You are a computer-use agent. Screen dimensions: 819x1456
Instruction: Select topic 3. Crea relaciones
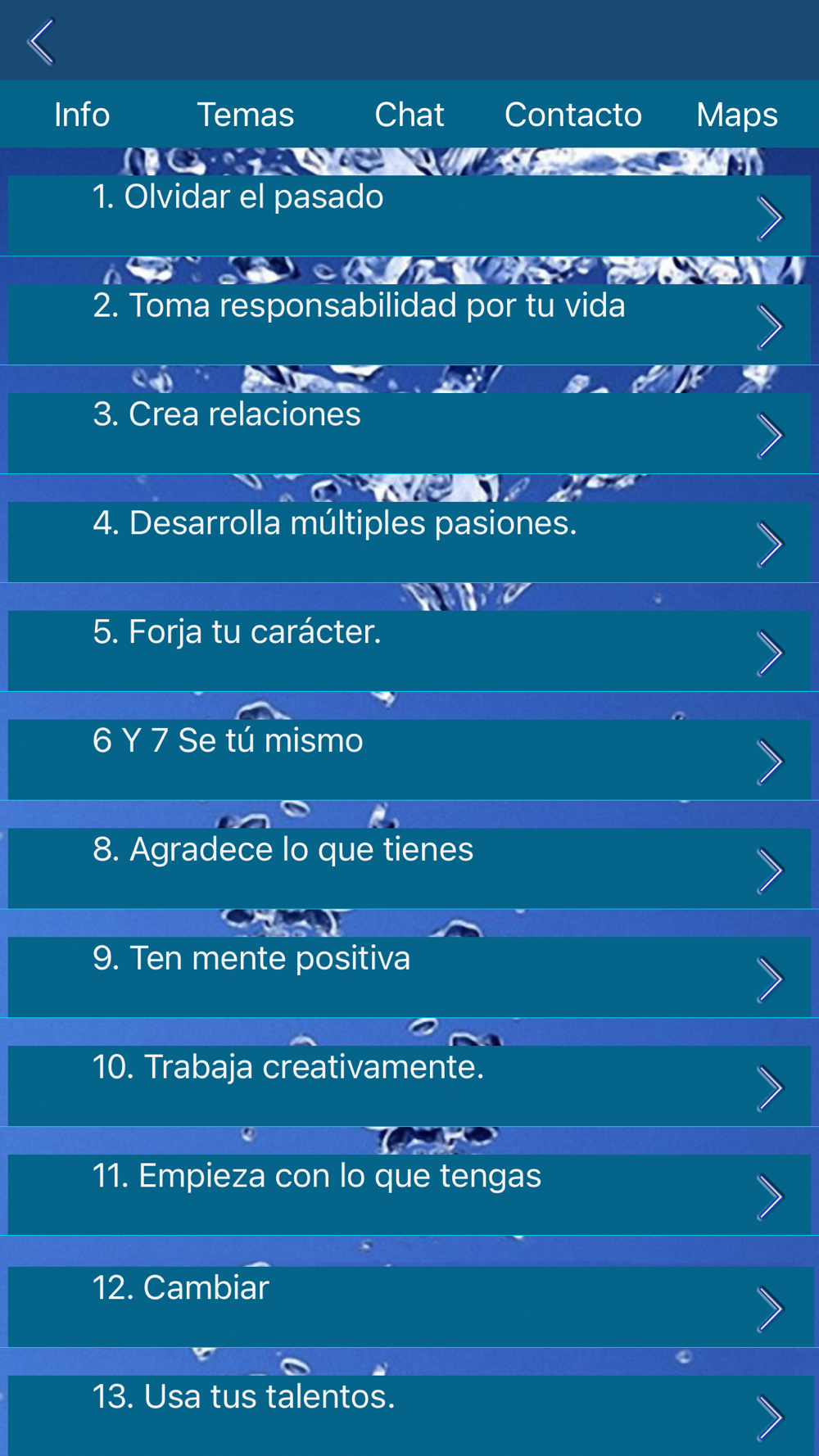point(409,433)
